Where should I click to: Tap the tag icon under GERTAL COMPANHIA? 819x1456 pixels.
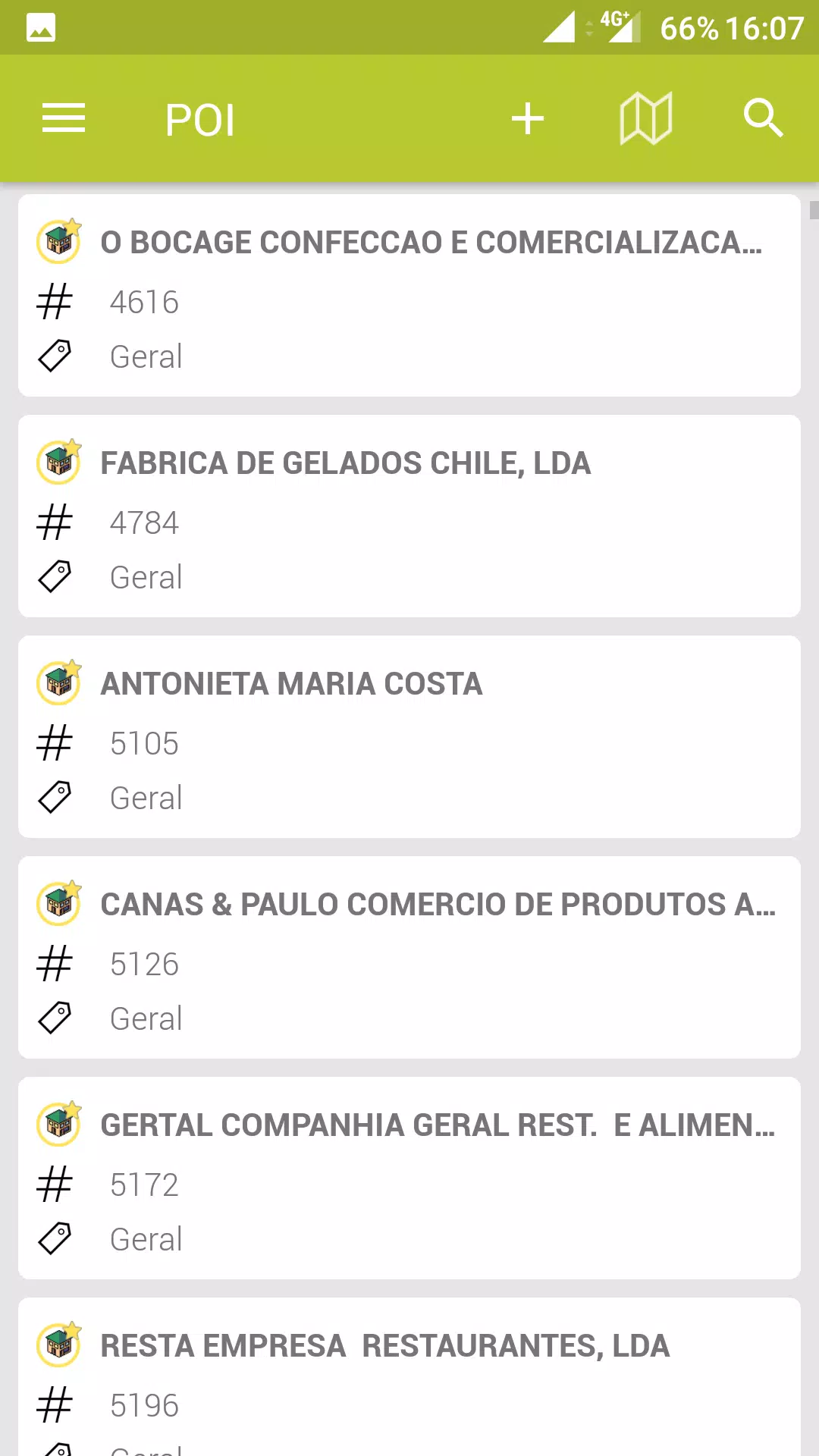(53, 1238)
